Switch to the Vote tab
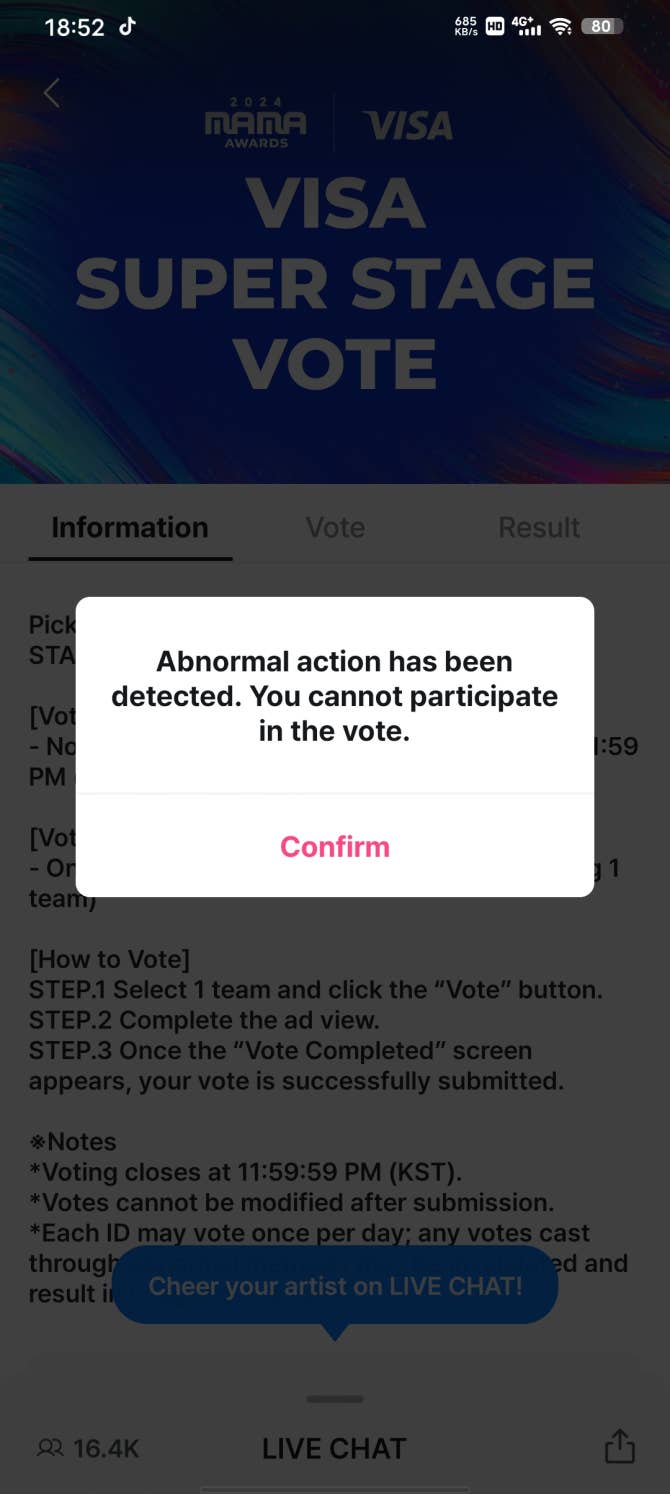 pyautogui.click(x=335, y=527)
